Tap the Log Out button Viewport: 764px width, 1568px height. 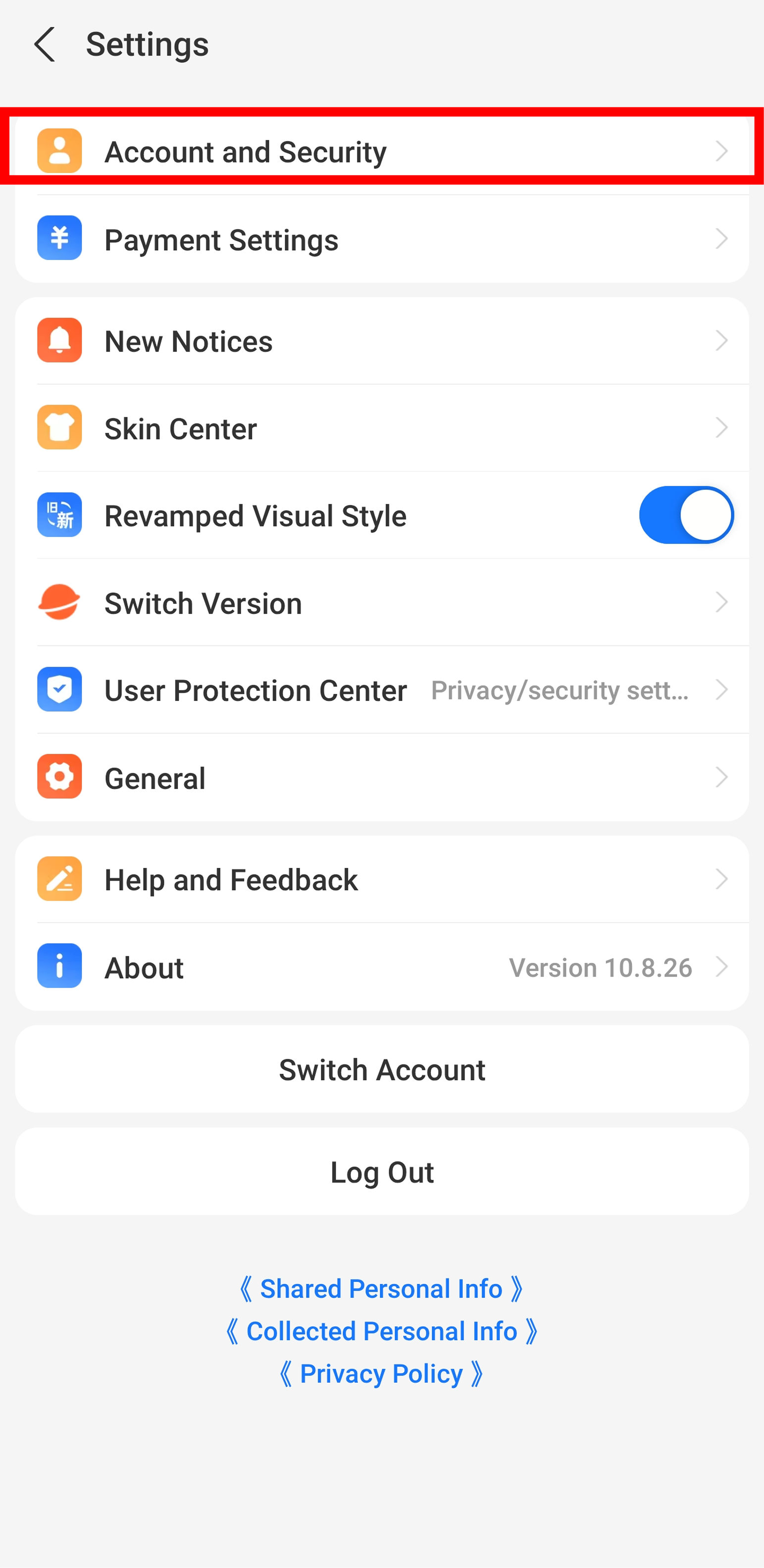tap(382, 1171)
